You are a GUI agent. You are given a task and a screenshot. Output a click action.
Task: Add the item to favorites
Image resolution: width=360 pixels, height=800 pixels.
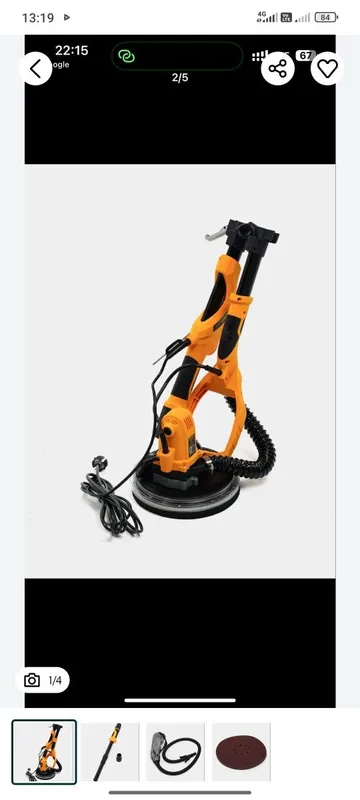(x=327, y=68)
